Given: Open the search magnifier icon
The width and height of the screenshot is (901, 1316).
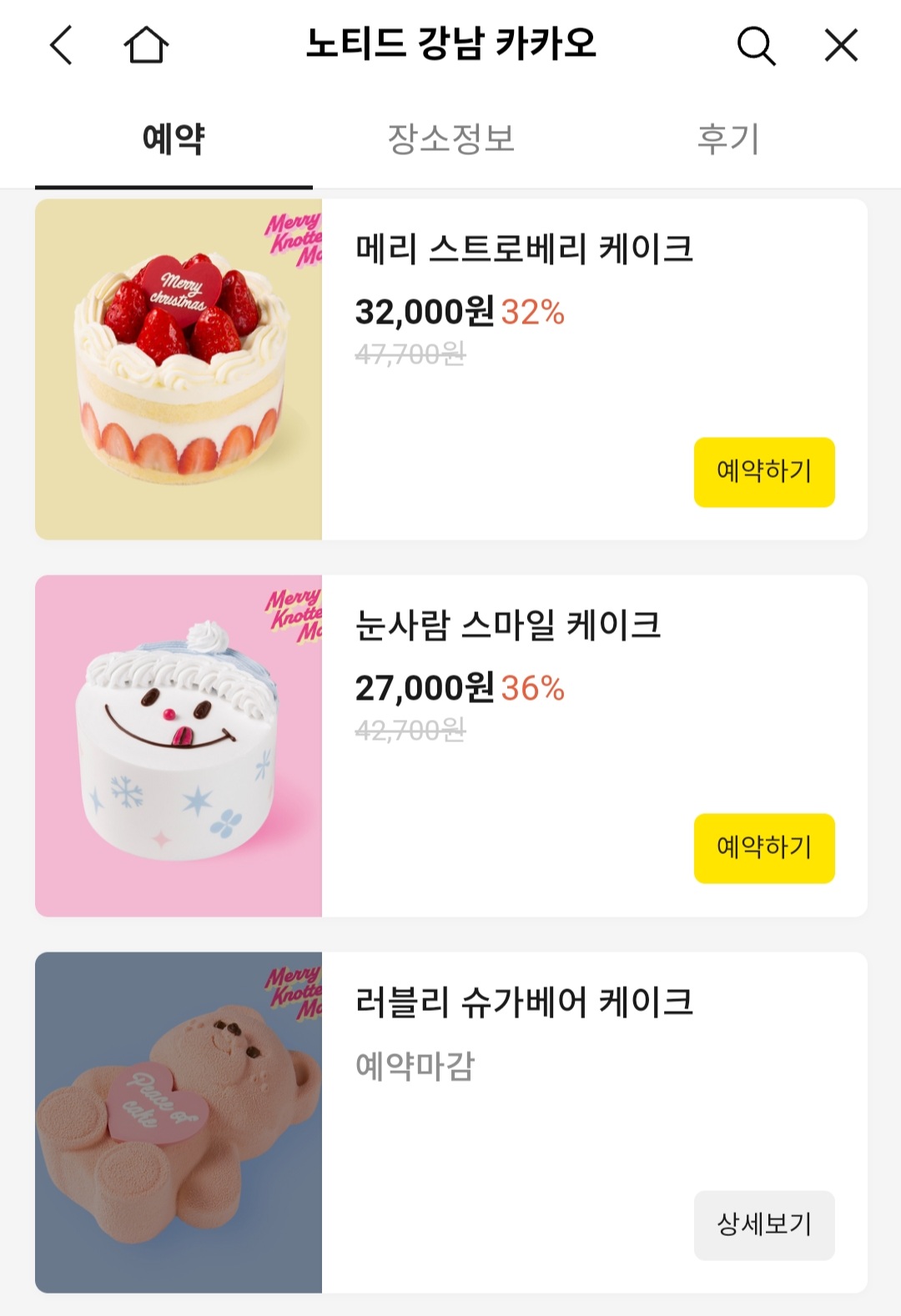Looking at the screenshot, I should (756, 45).
